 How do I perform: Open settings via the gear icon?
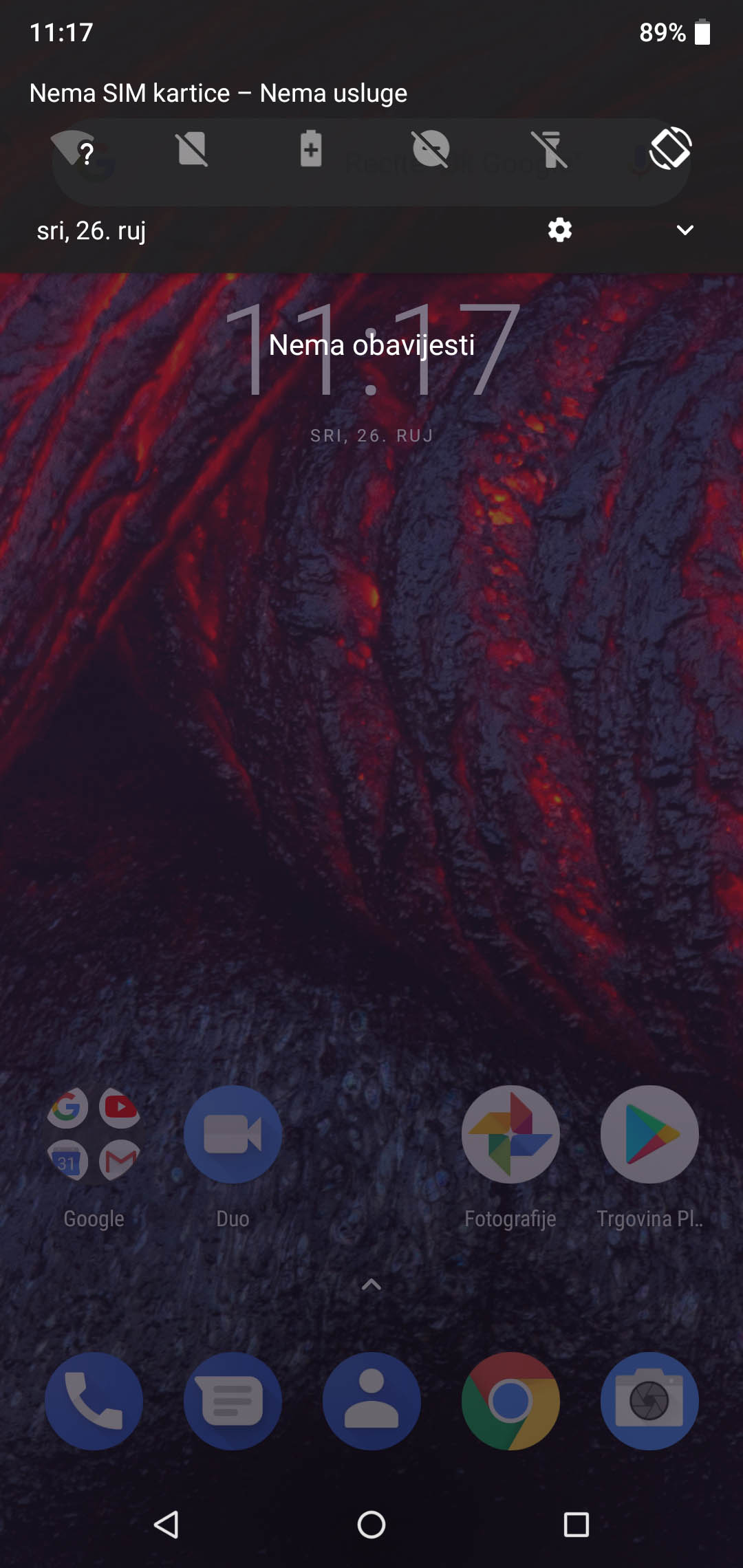(560, 230)
